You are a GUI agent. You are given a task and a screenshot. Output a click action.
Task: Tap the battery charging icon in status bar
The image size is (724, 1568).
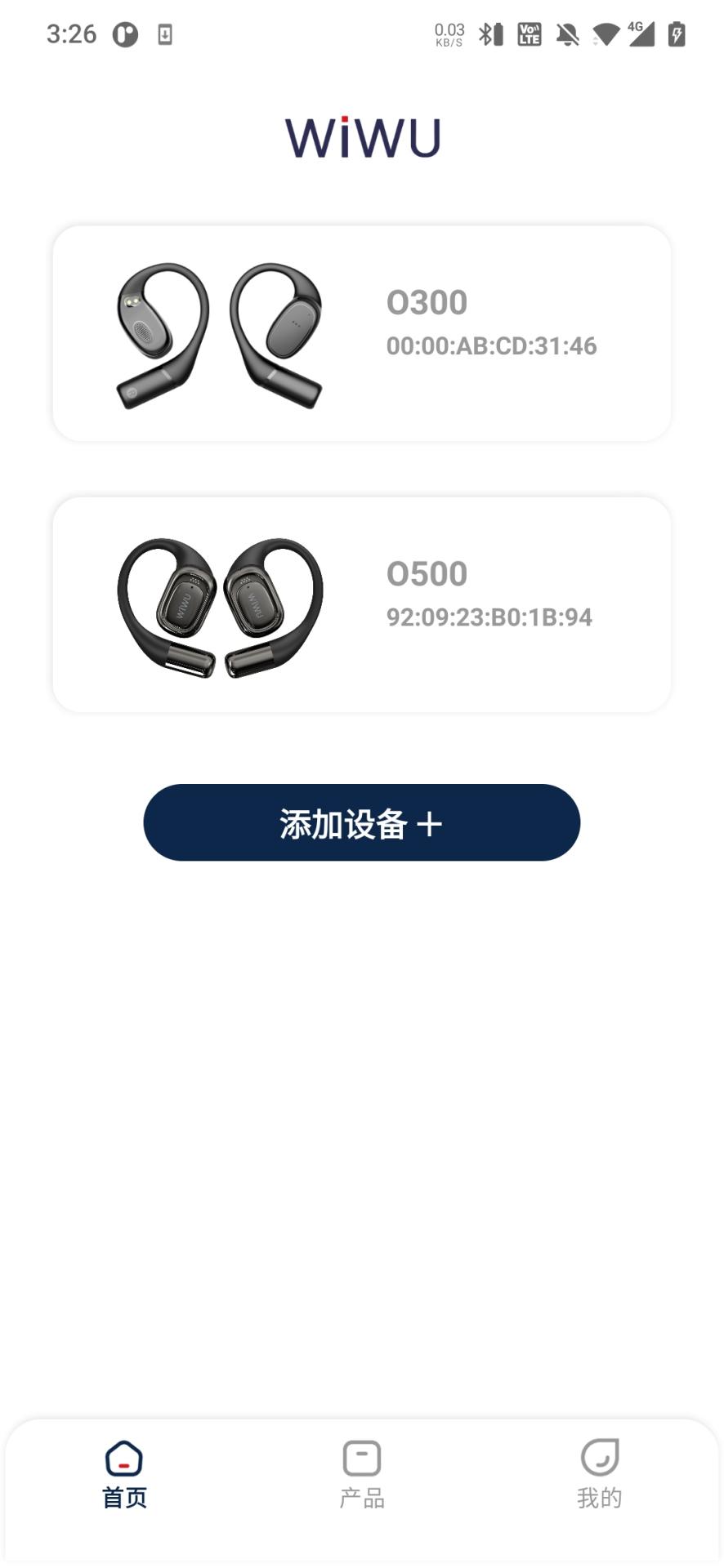click(676, 33)
